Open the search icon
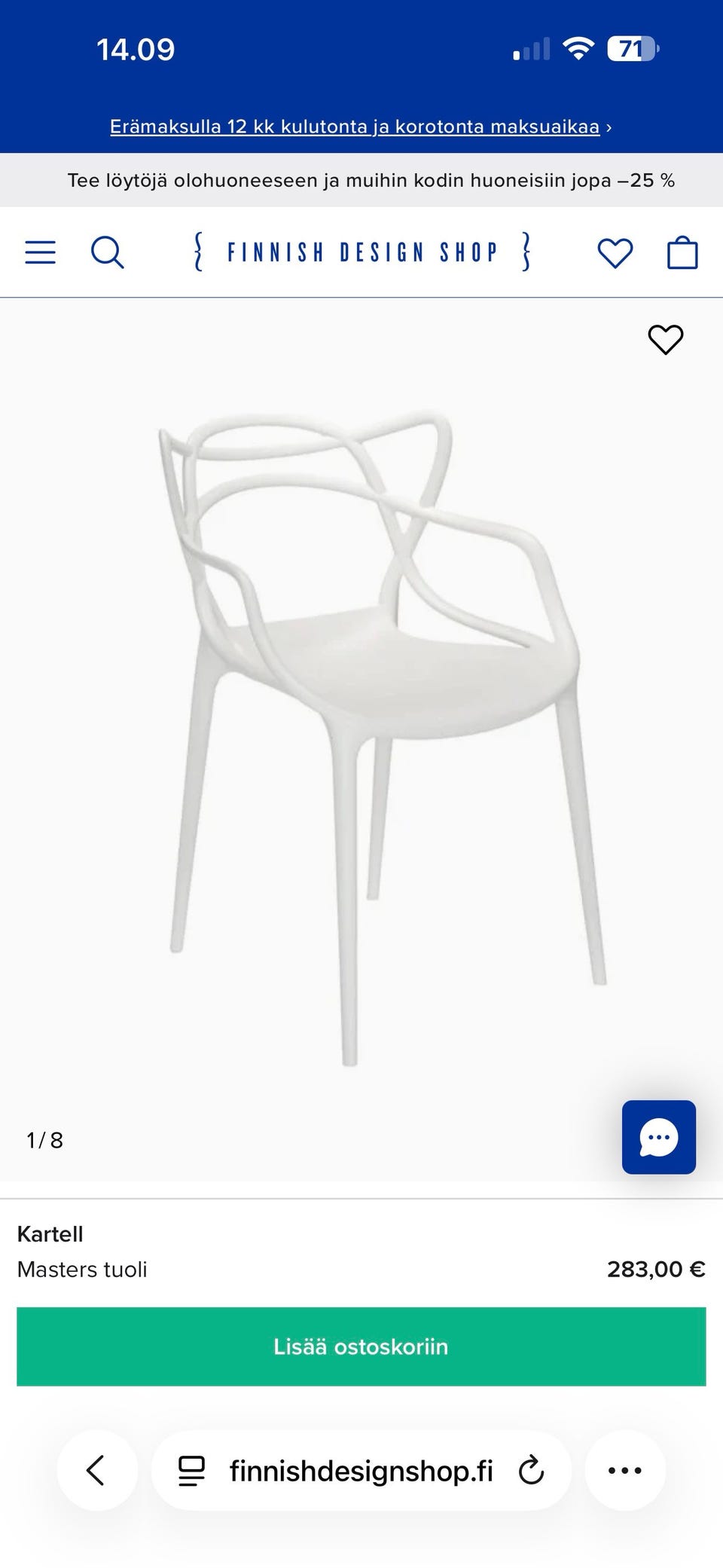 tap(107, 252)
